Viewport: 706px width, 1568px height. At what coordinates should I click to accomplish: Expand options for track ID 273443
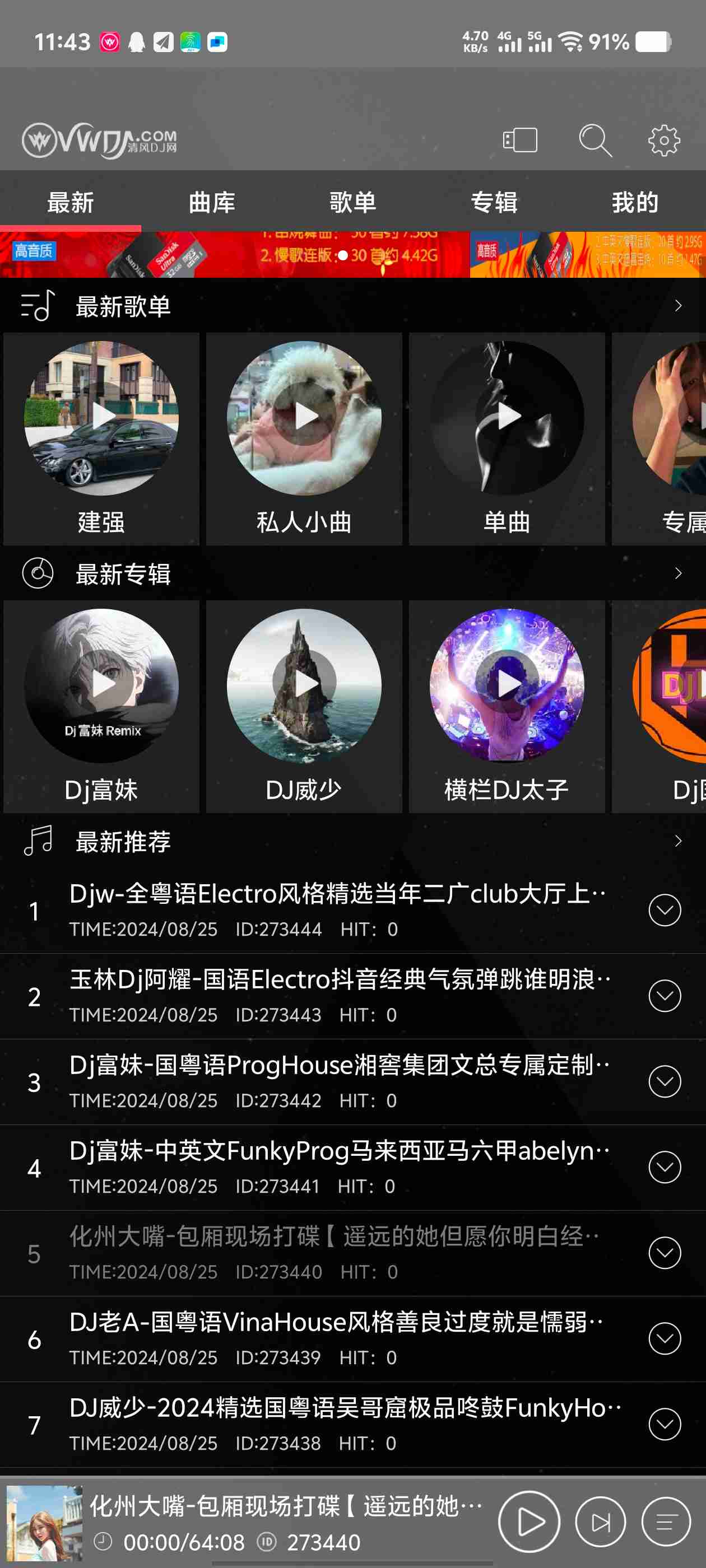tap(665, 996)
